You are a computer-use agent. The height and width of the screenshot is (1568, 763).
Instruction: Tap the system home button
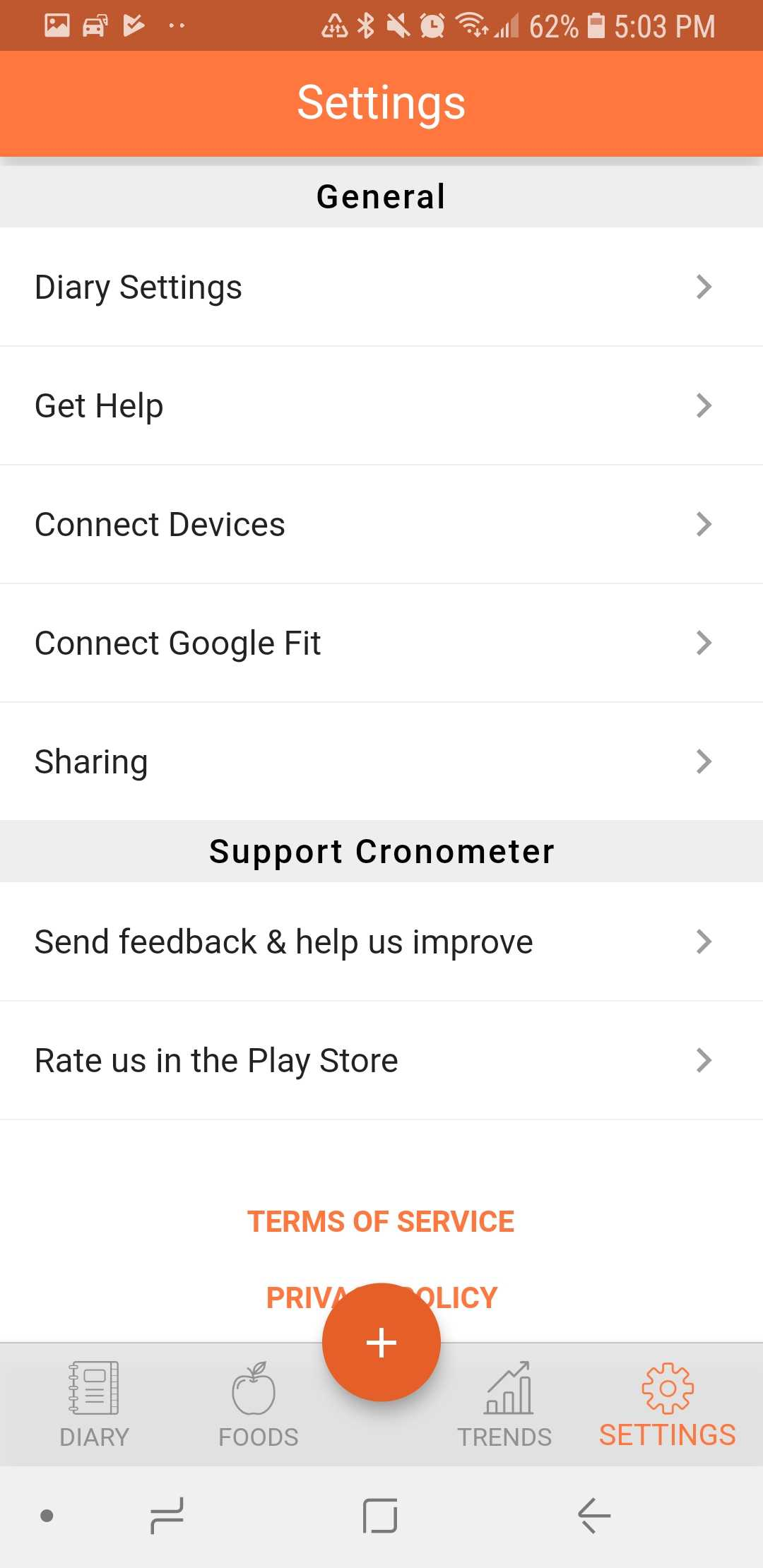(380, 1516)
